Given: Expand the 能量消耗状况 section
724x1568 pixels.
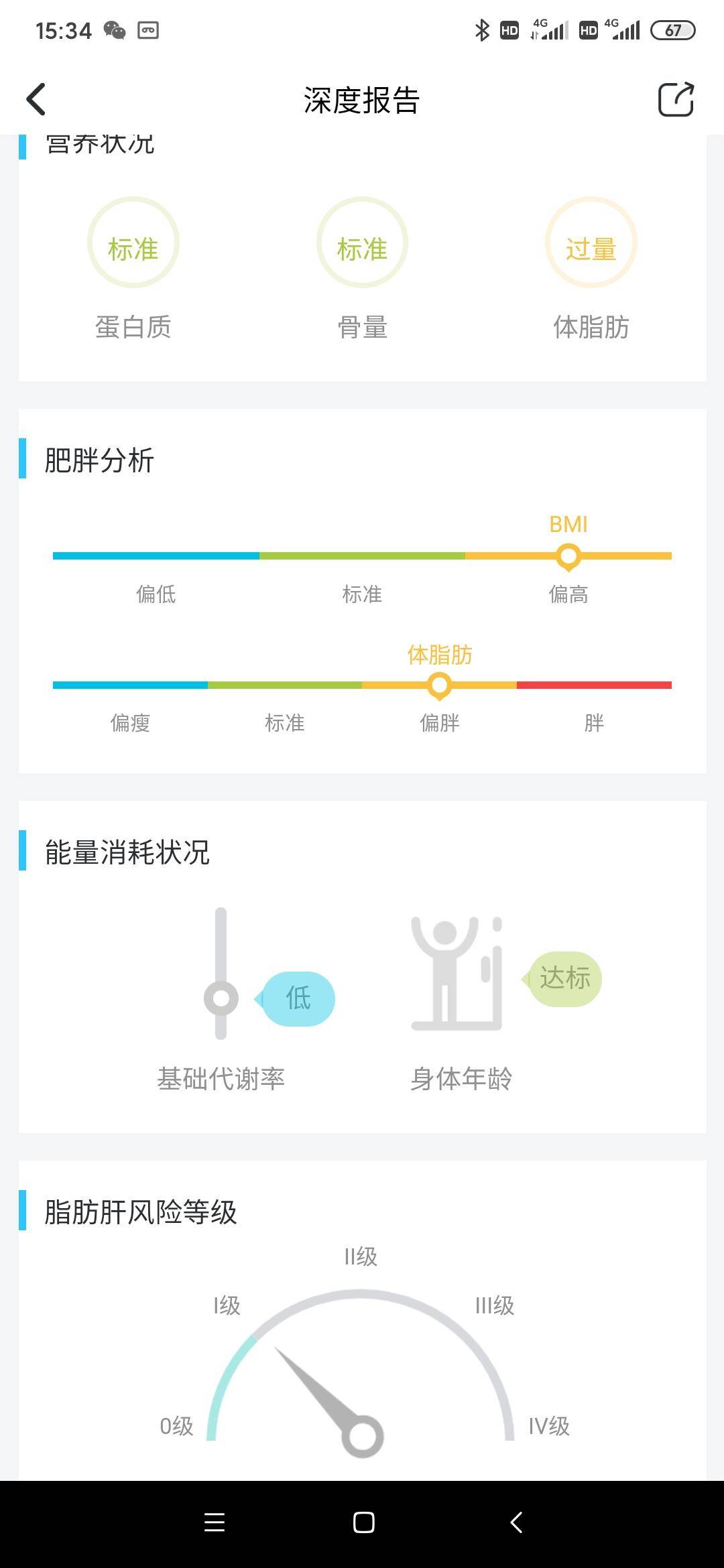Looking at the screenshot, I should pos(125,851).
